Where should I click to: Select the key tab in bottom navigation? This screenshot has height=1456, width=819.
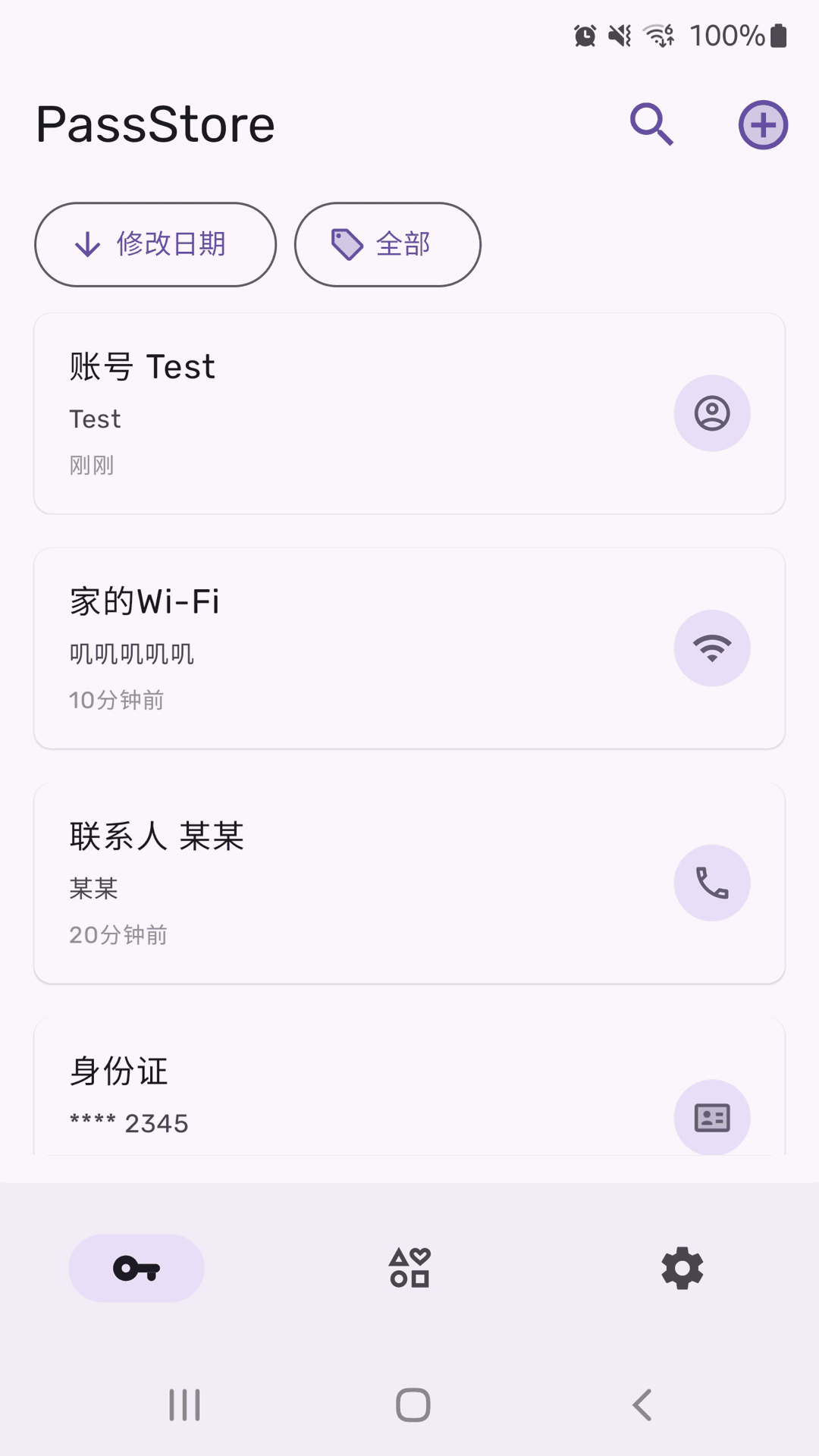tap(136, 1268)
